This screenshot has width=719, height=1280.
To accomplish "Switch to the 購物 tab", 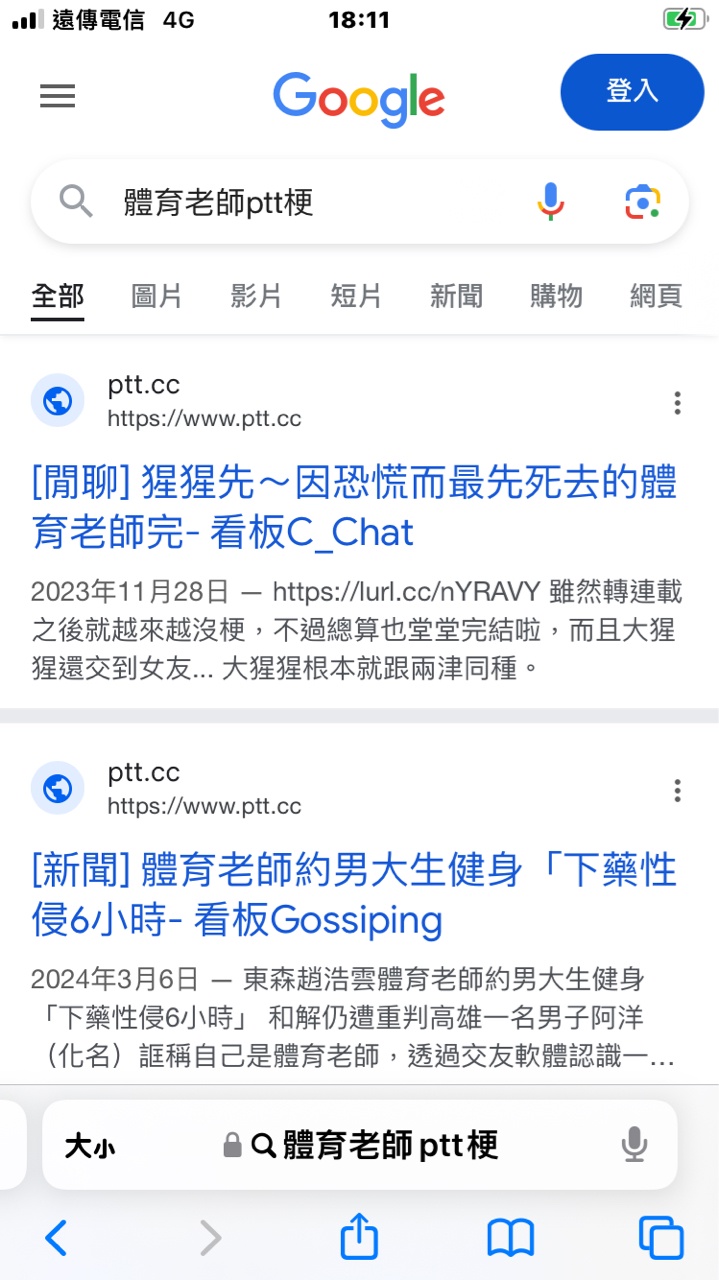I will click(556, 296).
